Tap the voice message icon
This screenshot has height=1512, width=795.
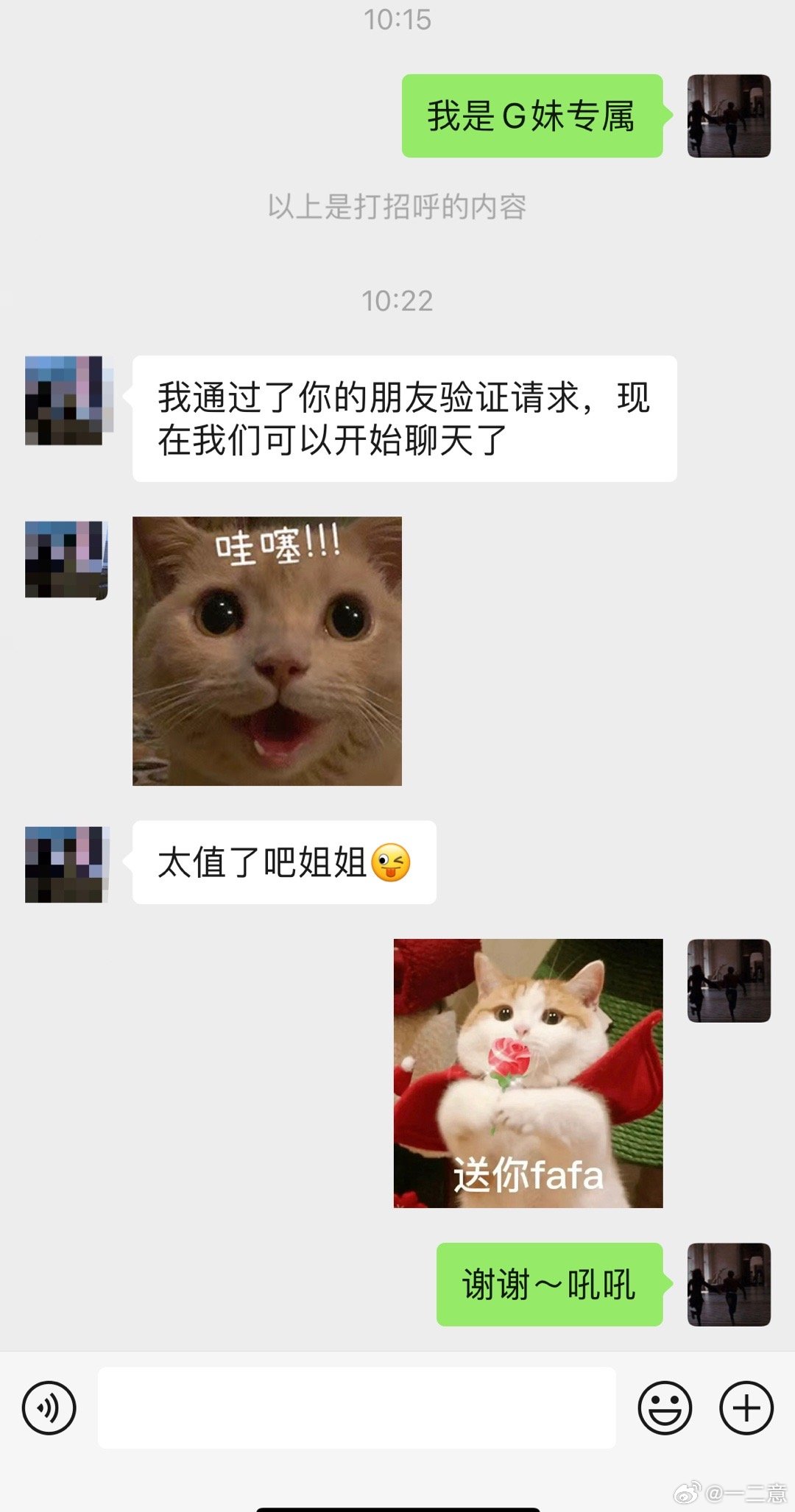pos(49,1408)
